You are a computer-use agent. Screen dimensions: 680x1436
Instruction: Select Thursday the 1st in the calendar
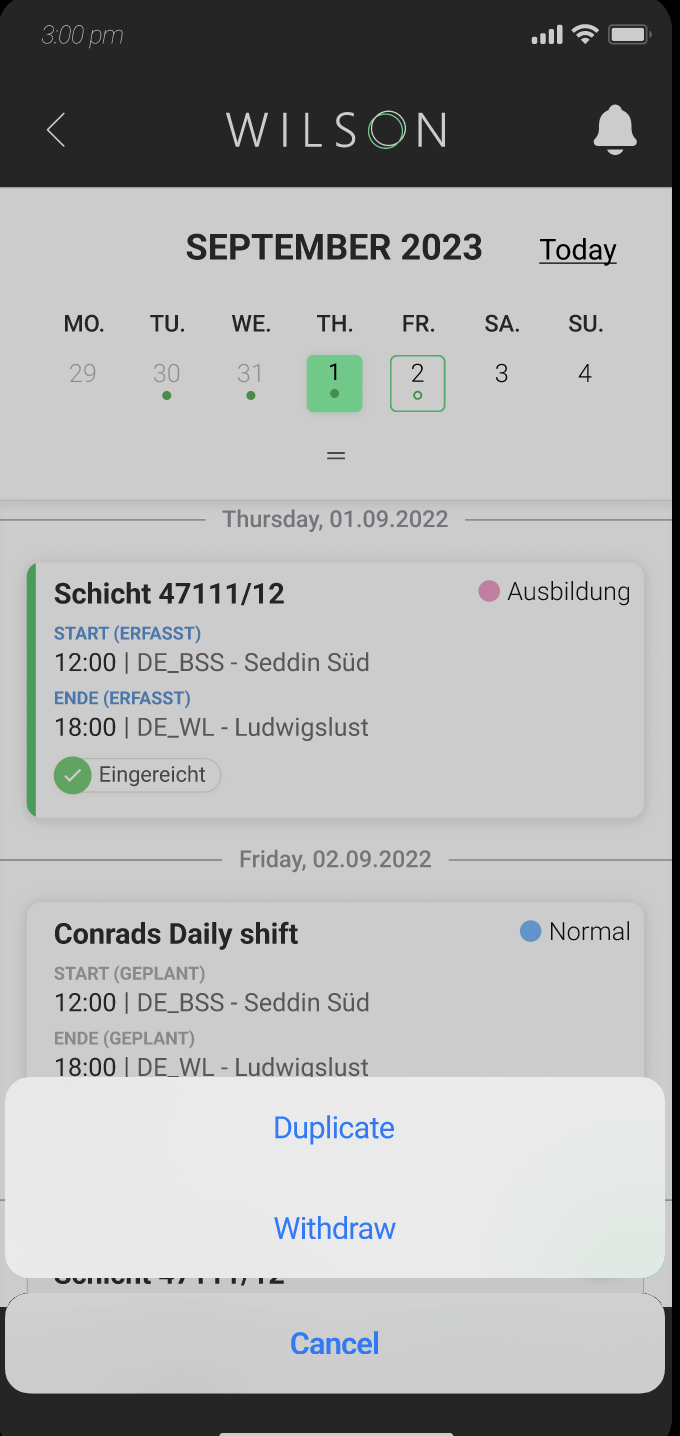(x=334, y=383)
